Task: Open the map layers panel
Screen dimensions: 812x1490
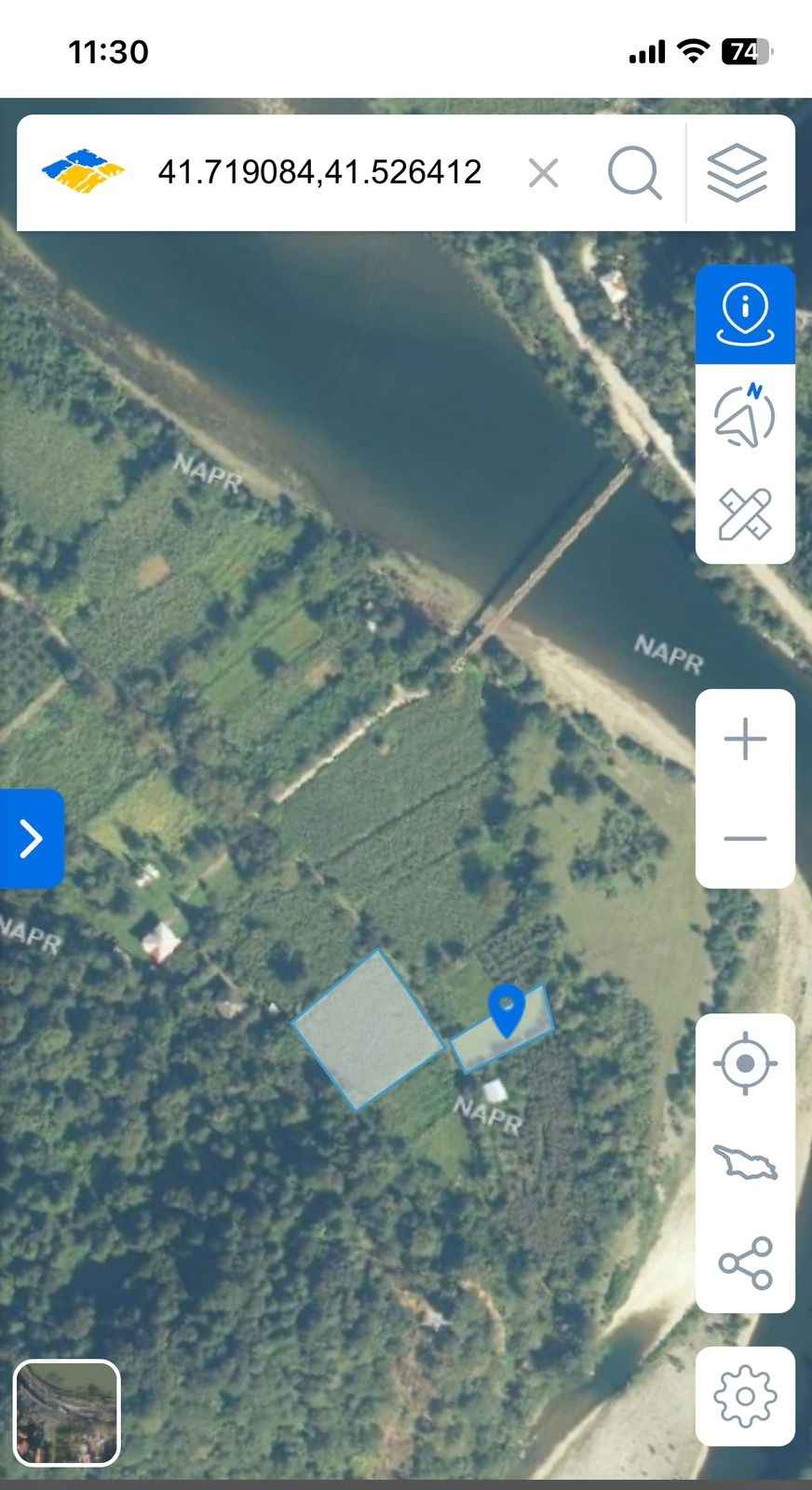Action: click(x=738, y=173)
